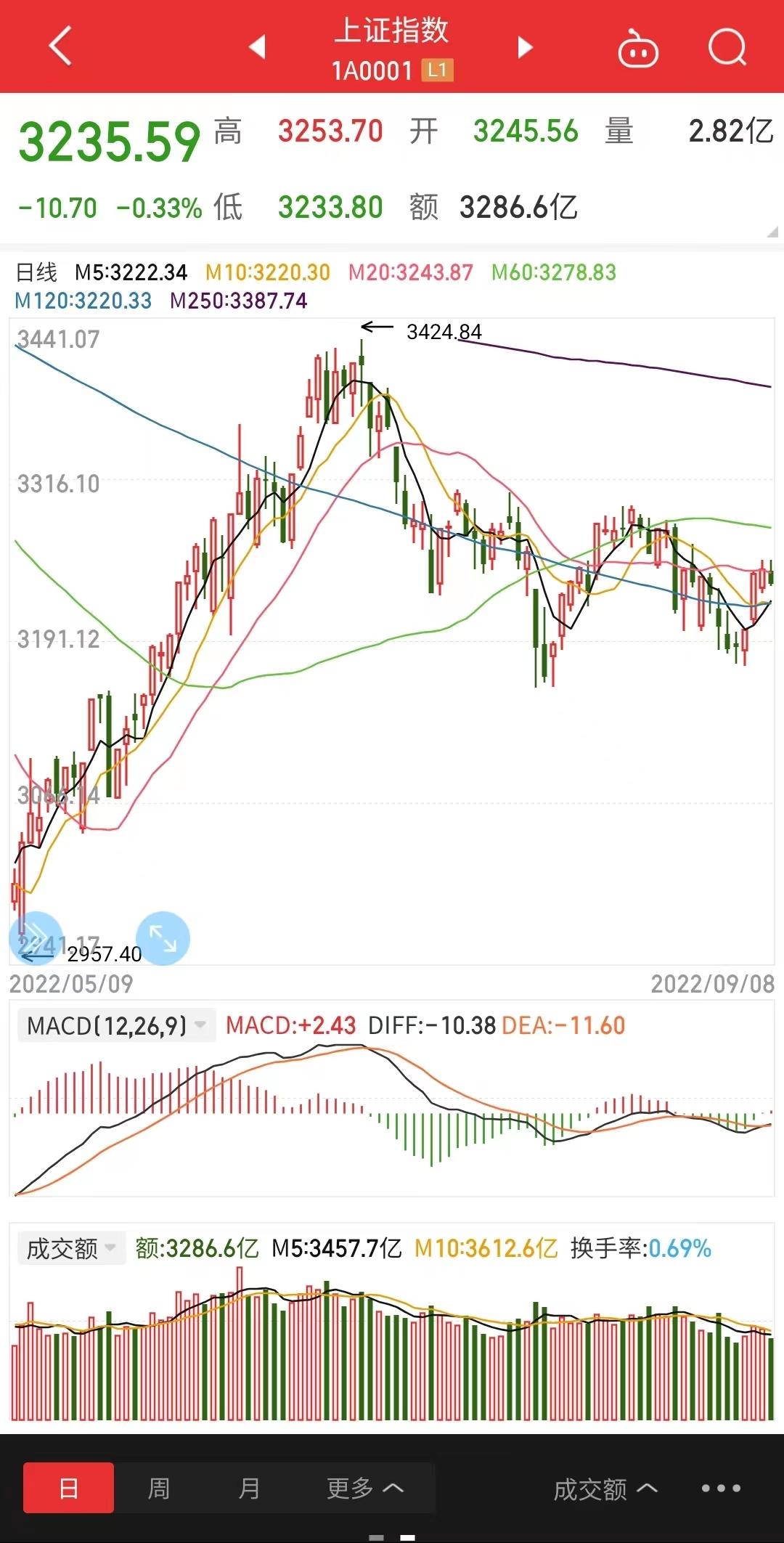
Task: Expand quote details via corner triangle
Action: (772, 232)
